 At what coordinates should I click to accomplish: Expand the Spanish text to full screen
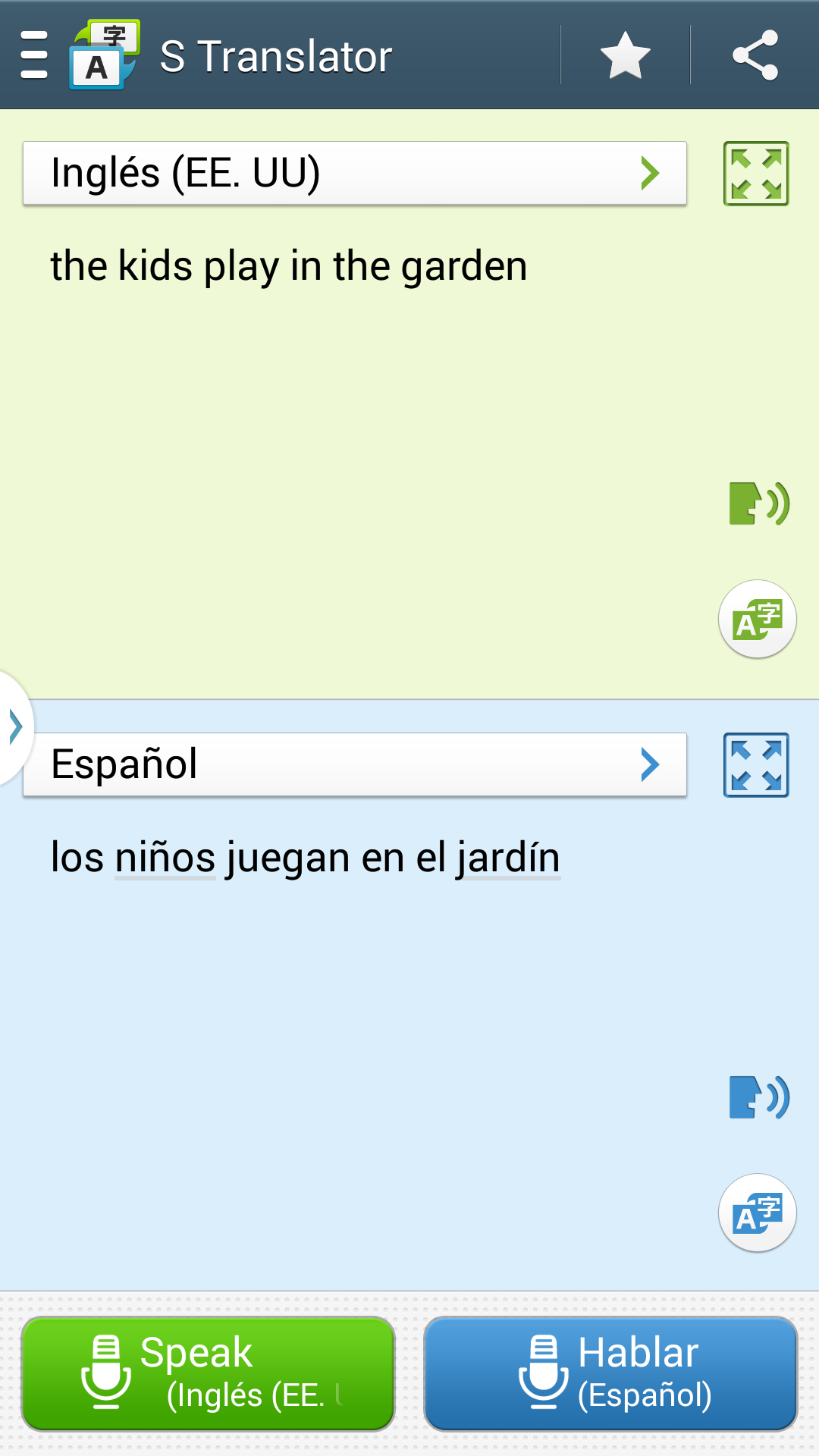(756, 765)
